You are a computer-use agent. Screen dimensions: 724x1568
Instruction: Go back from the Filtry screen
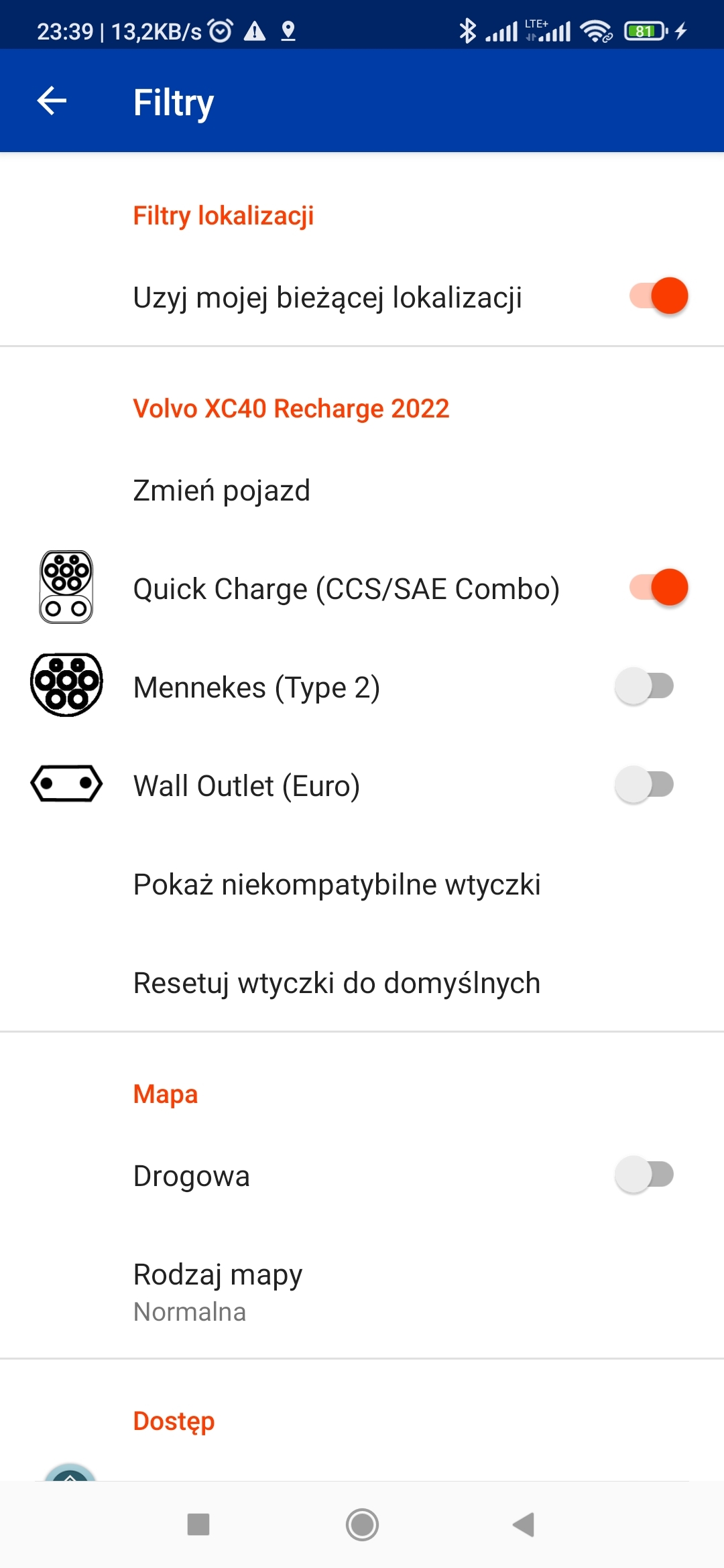(52, 101)
